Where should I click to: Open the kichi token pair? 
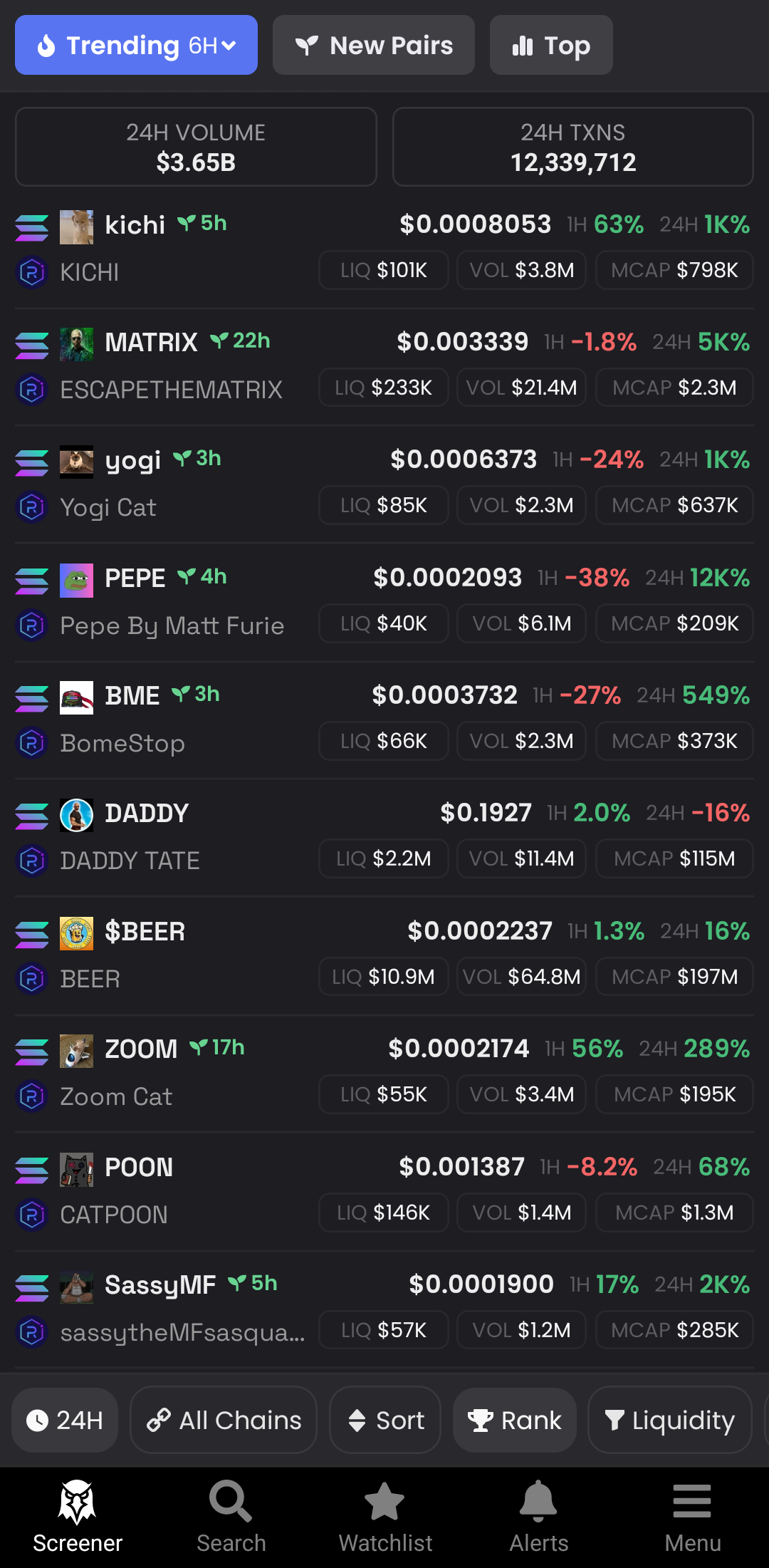point(384,249)
